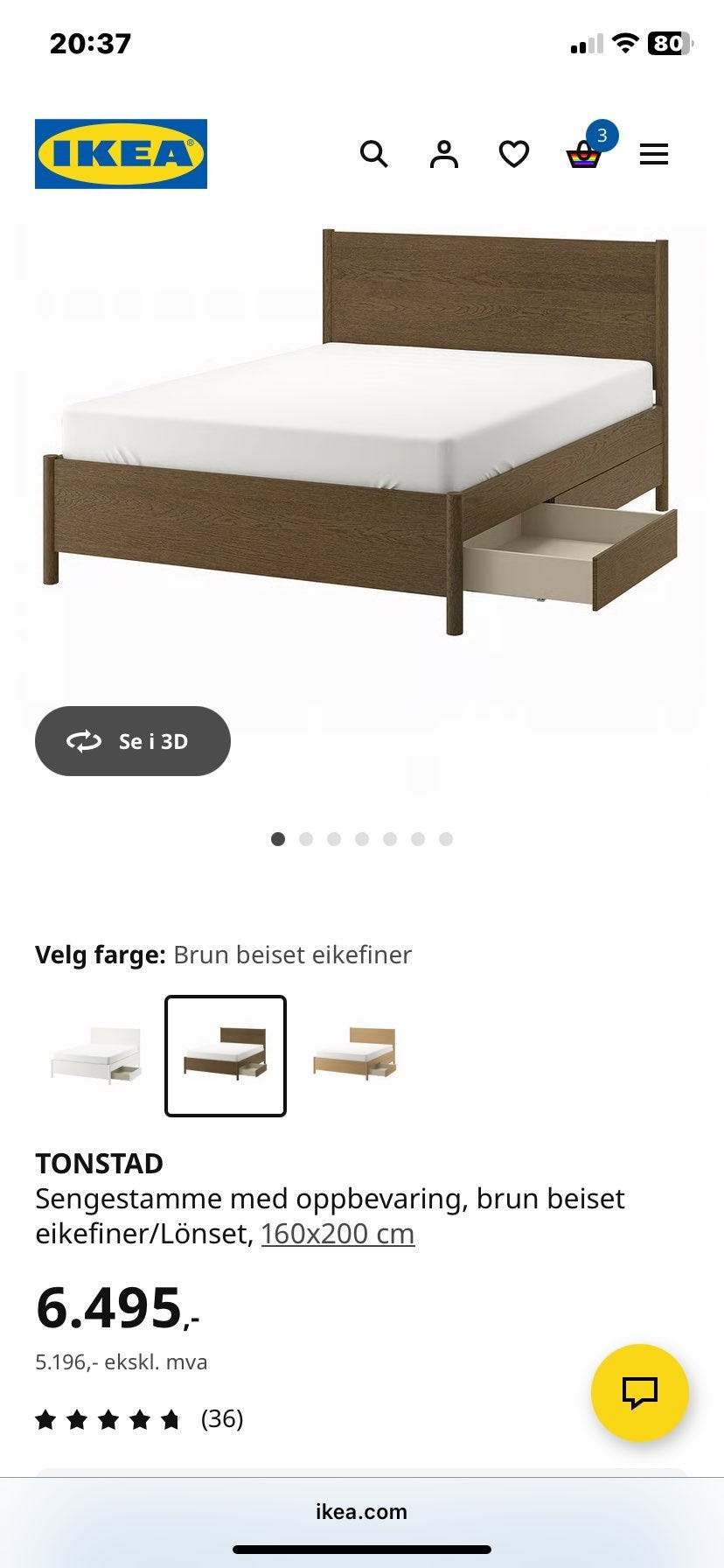
Task: Tap the time in the status bar
Action: [91, 43]
